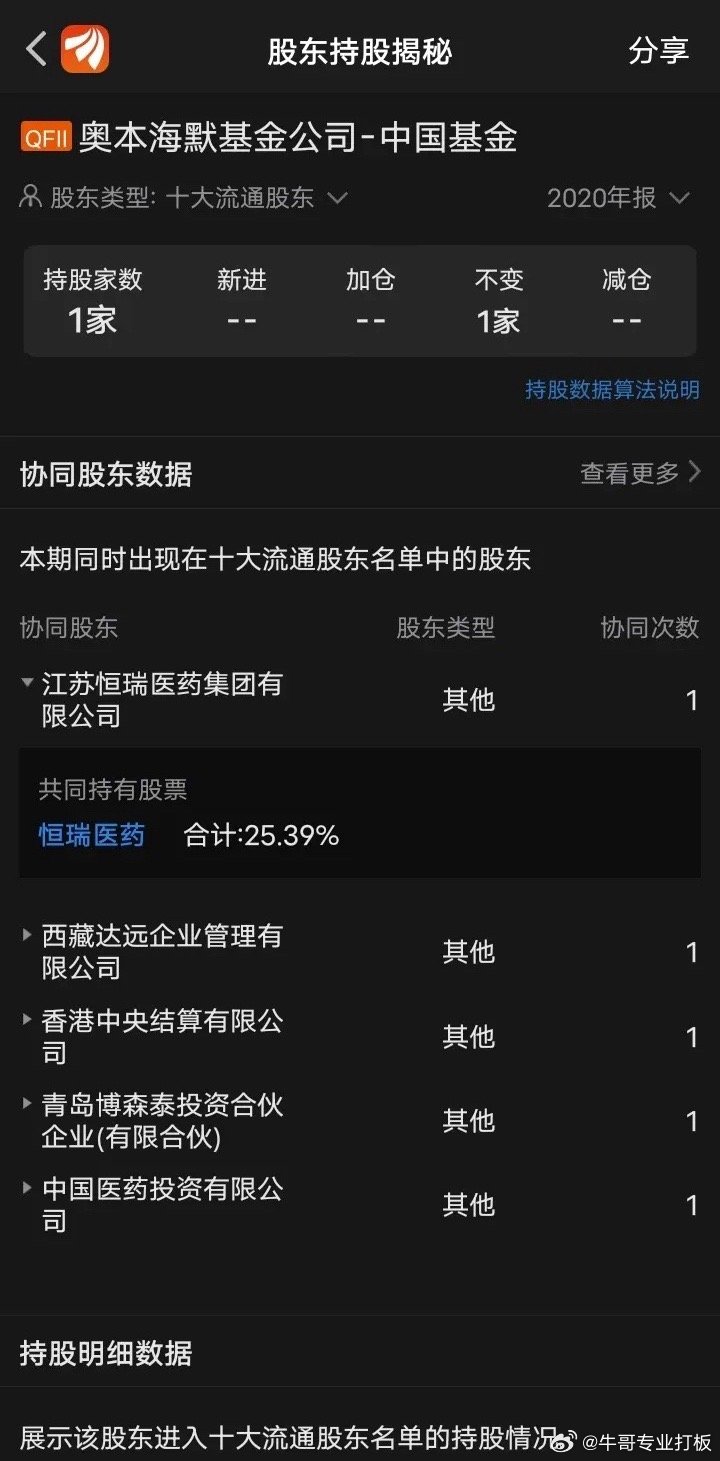
Task: Open the 恒瑞医药 stock link
Action: coord(92,835)
